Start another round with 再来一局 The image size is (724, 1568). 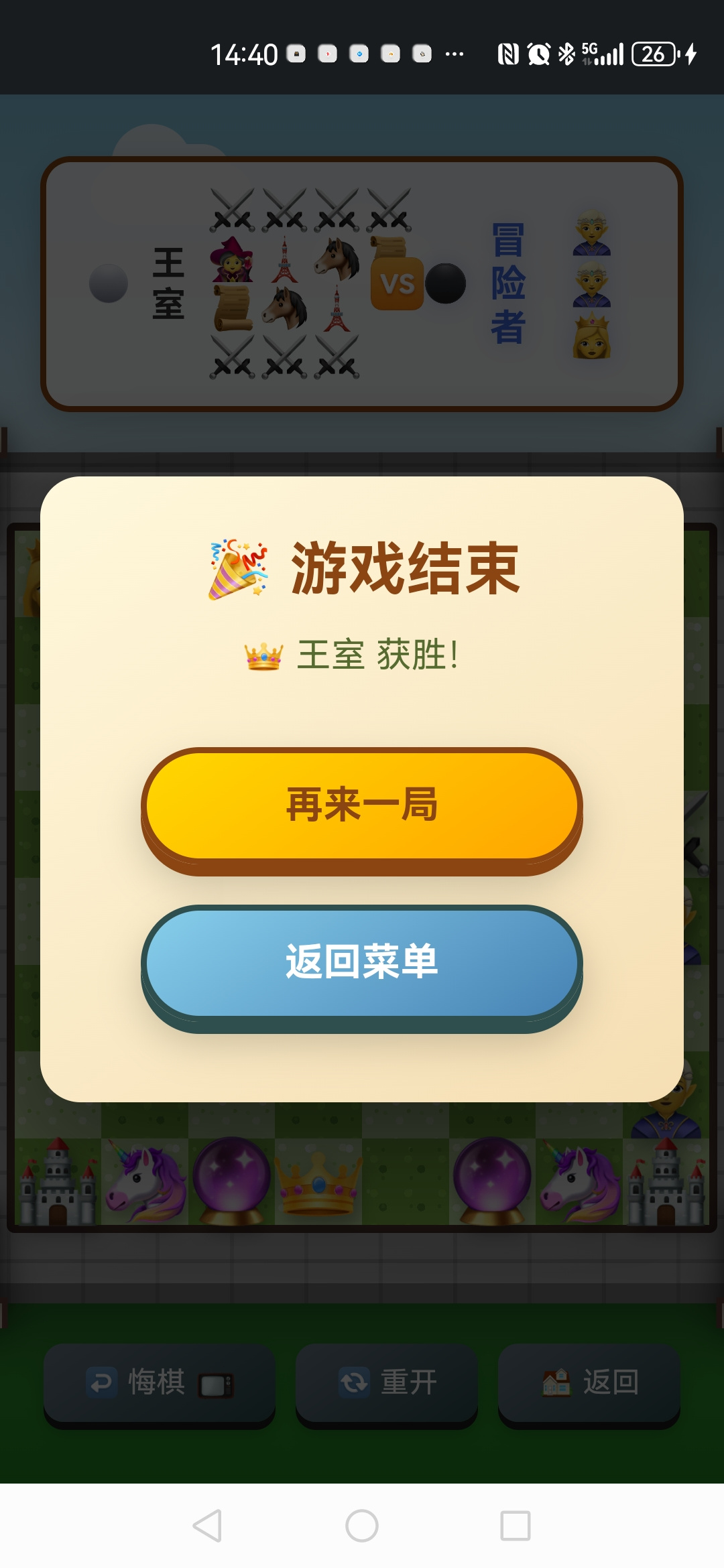(x=361, y=805)
